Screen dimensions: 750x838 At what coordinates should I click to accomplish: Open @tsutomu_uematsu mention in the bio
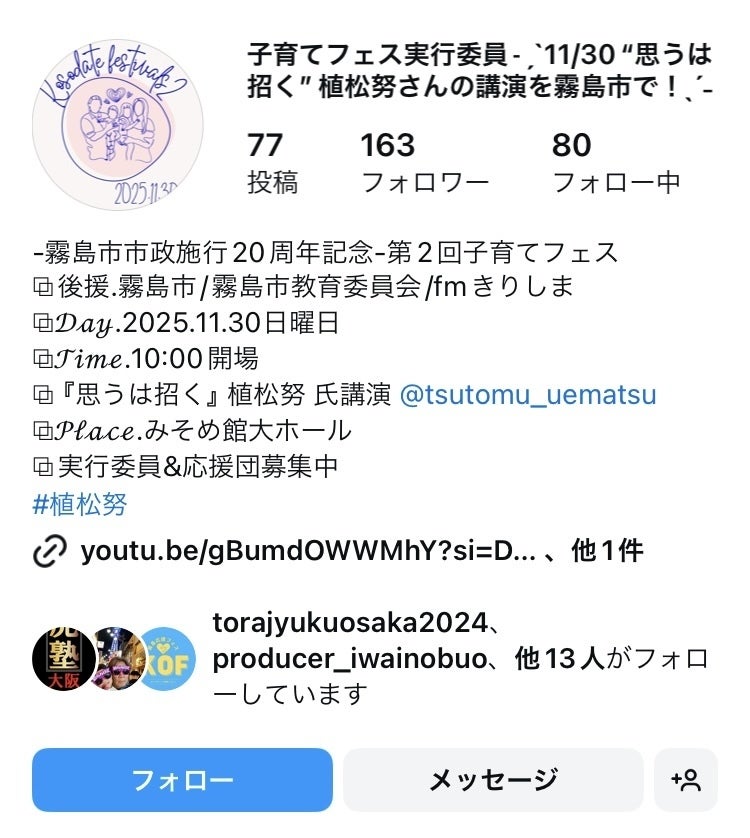[x=528, y=395]
